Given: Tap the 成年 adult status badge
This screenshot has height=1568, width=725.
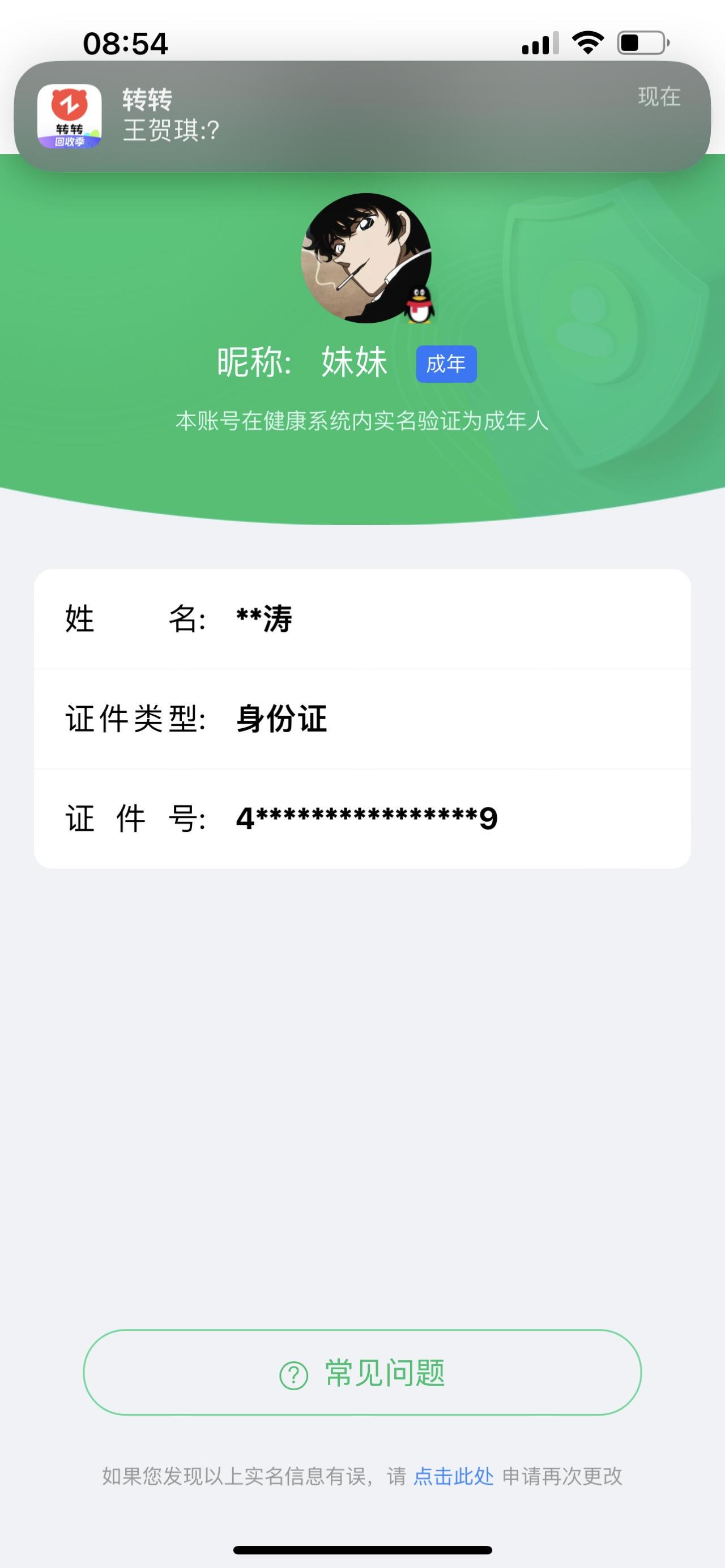Looking at the screenshot, I should pos(446,363).
